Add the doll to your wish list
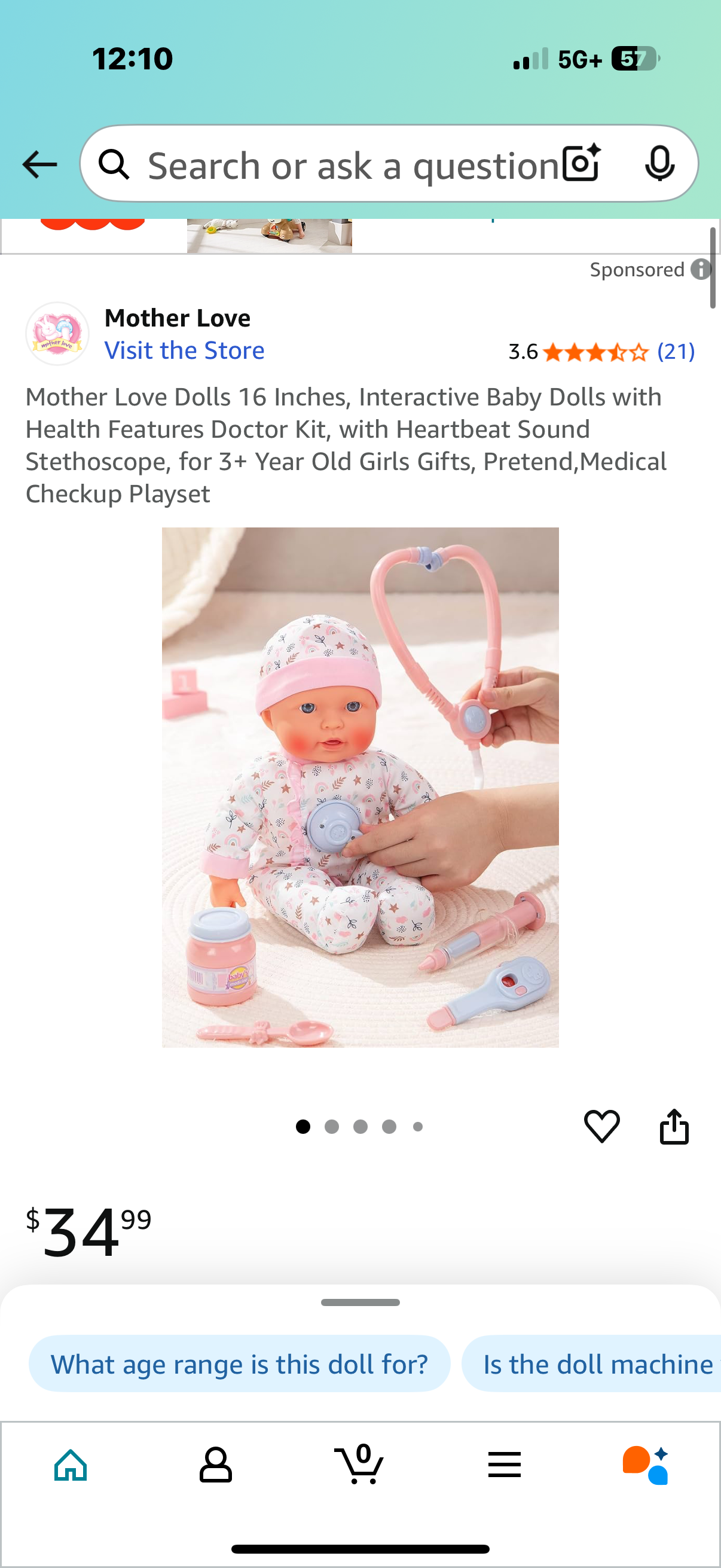The height and width of the screenshot is (1568, 721). click(x=601, y=1126)
